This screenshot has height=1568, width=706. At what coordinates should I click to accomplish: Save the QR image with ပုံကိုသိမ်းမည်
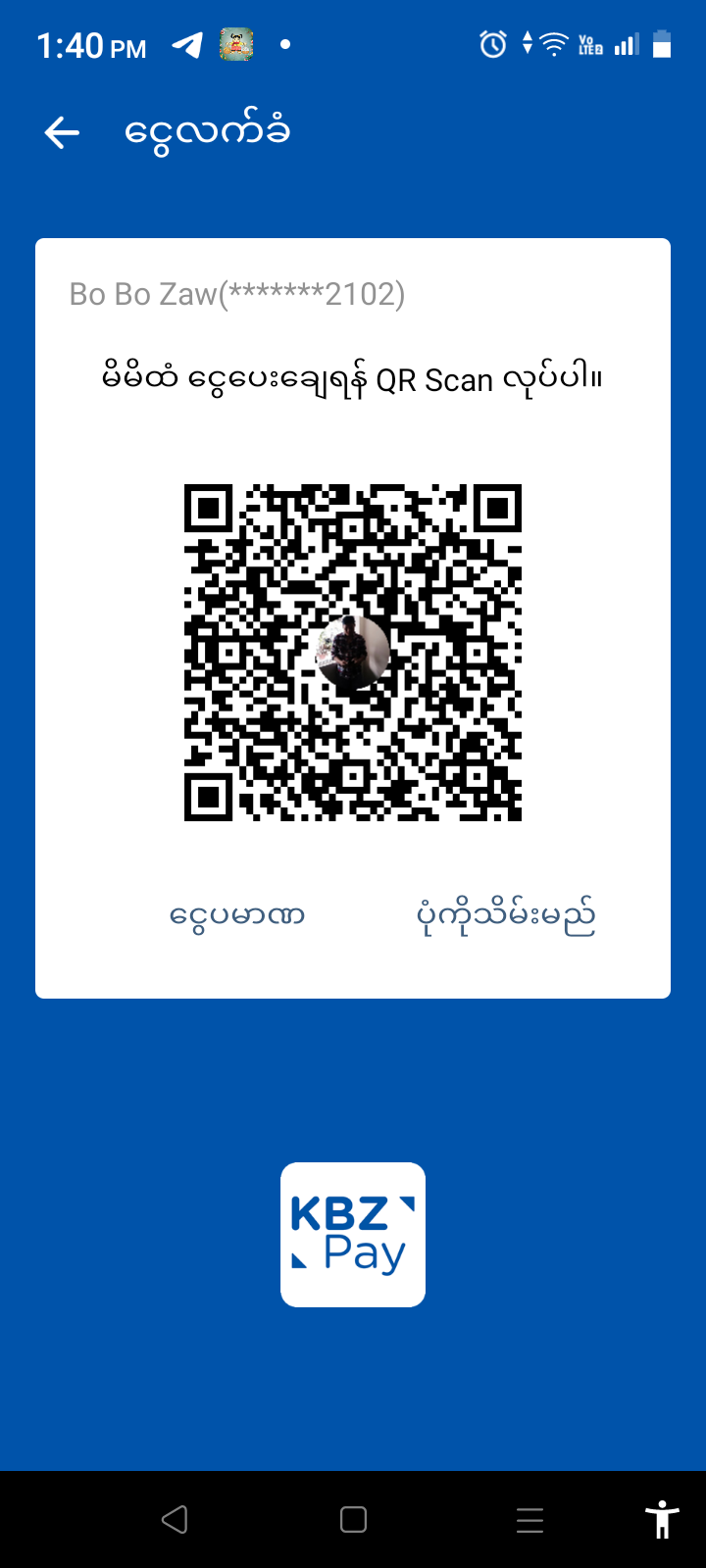[x=506, y=916]
